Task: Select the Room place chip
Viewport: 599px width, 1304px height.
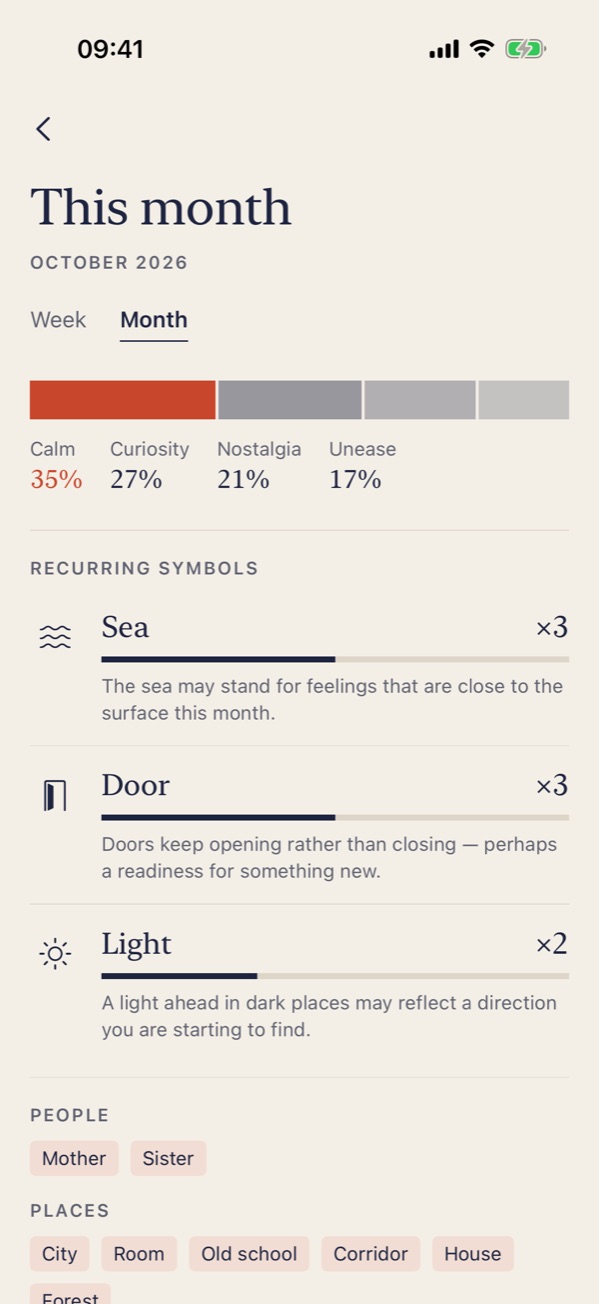Action: (139, 1254)
